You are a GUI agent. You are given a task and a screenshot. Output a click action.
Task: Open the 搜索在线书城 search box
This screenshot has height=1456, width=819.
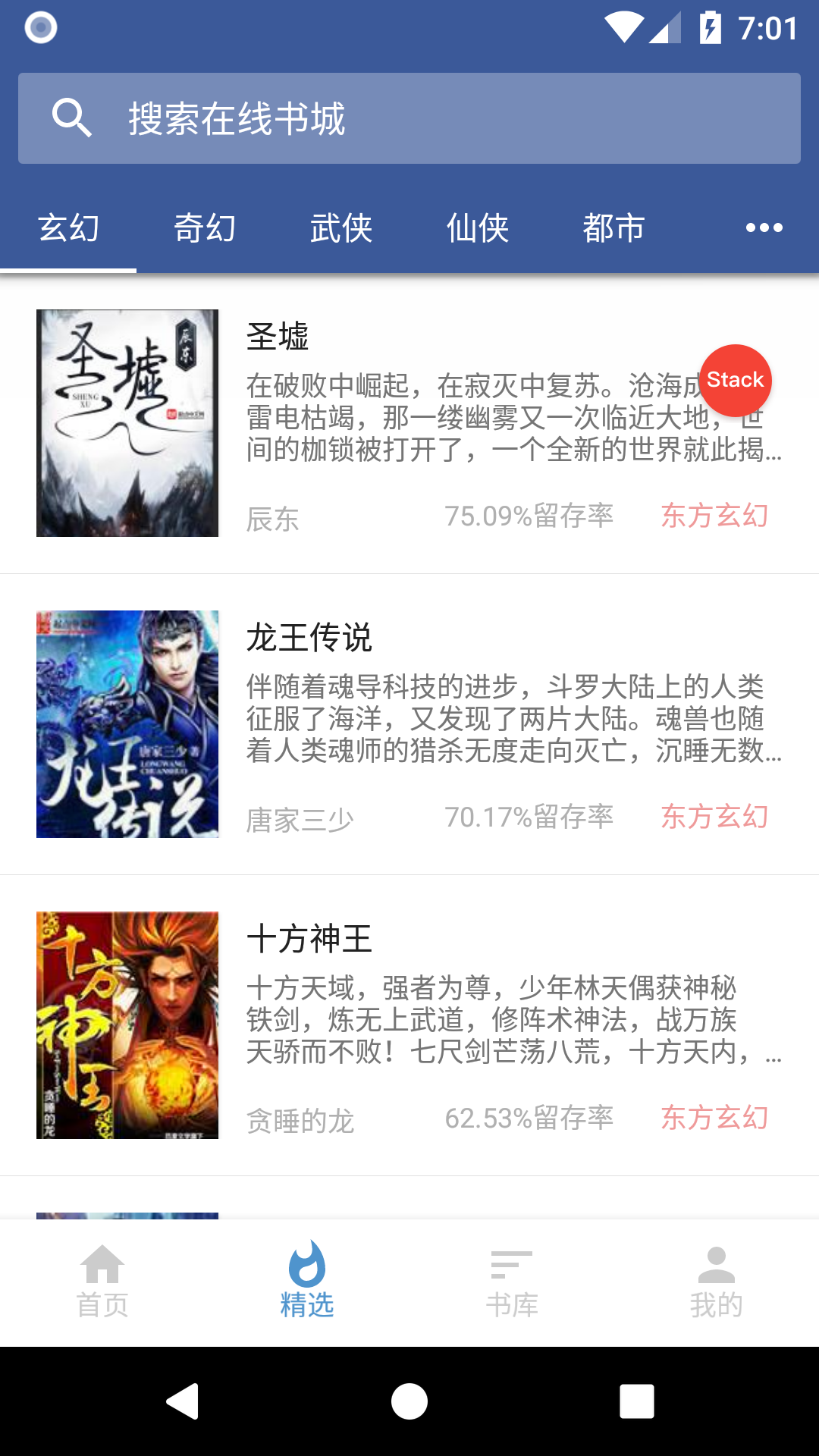[x=409, y=118]
